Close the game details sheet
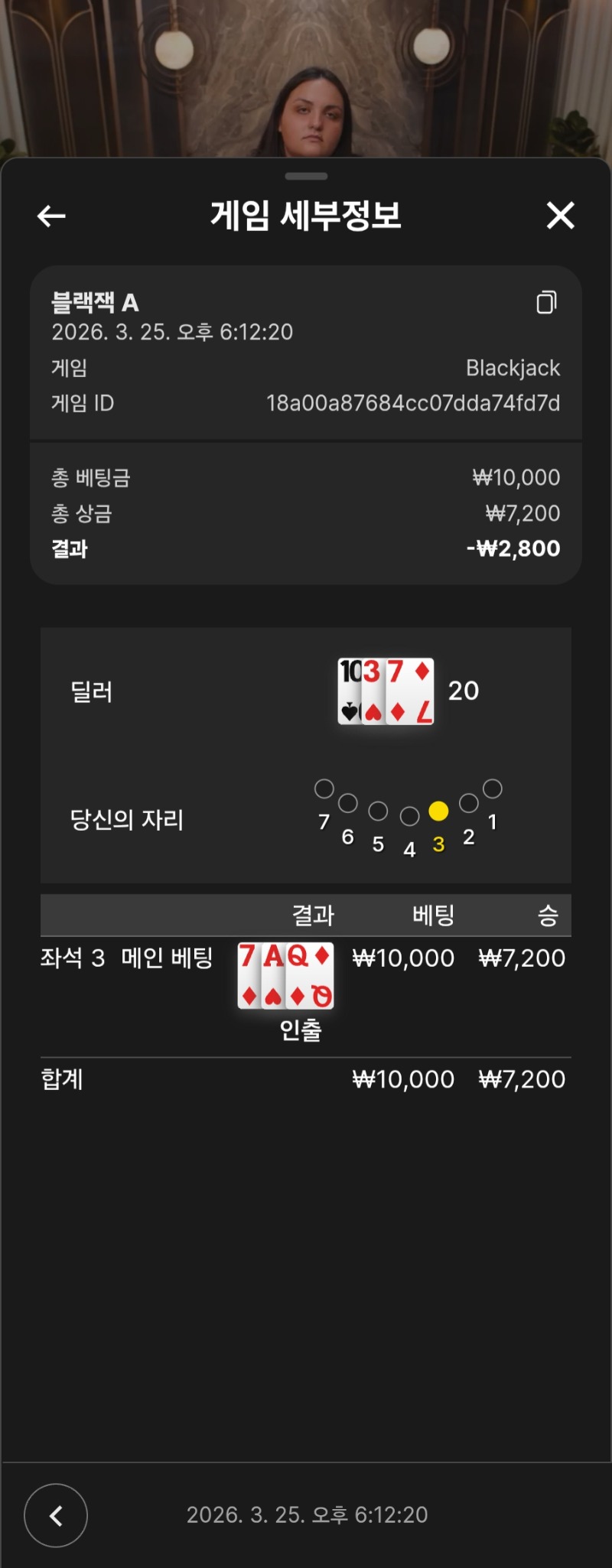The height and width of the screenshot is (1568, 612). [560, 216]
